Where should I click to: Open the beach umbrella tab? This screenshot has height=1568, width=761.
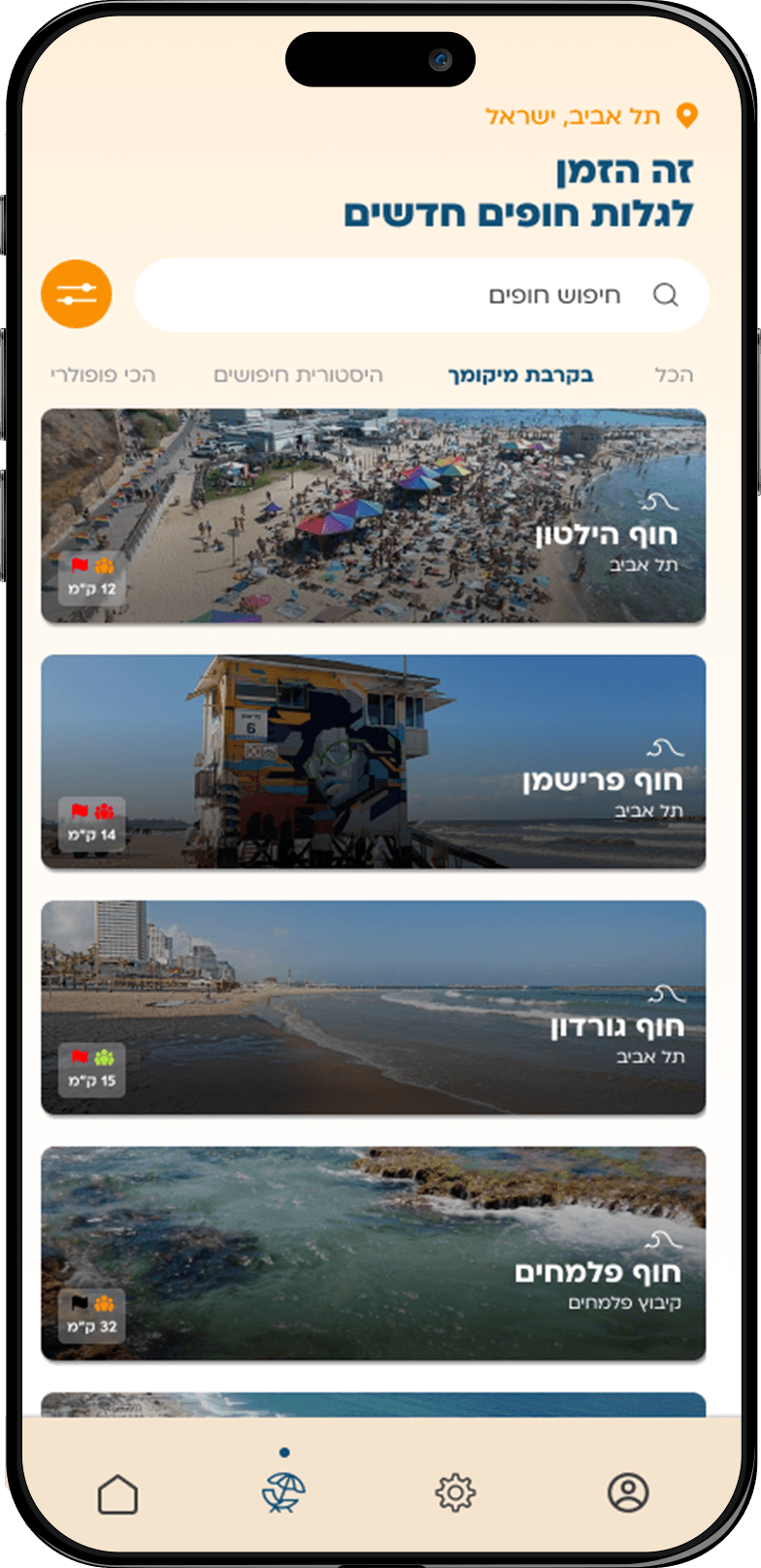[x=283, y=1492]
